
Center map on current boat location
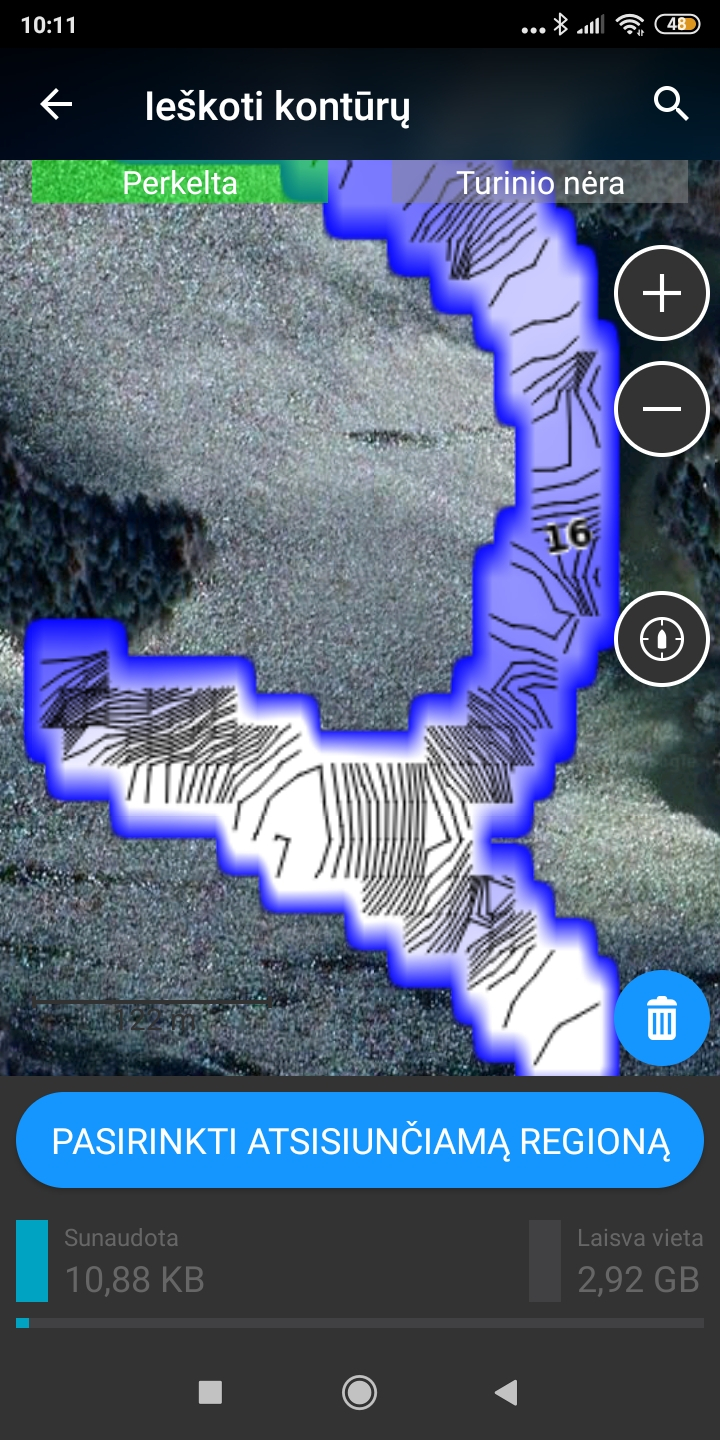[662, 638]
